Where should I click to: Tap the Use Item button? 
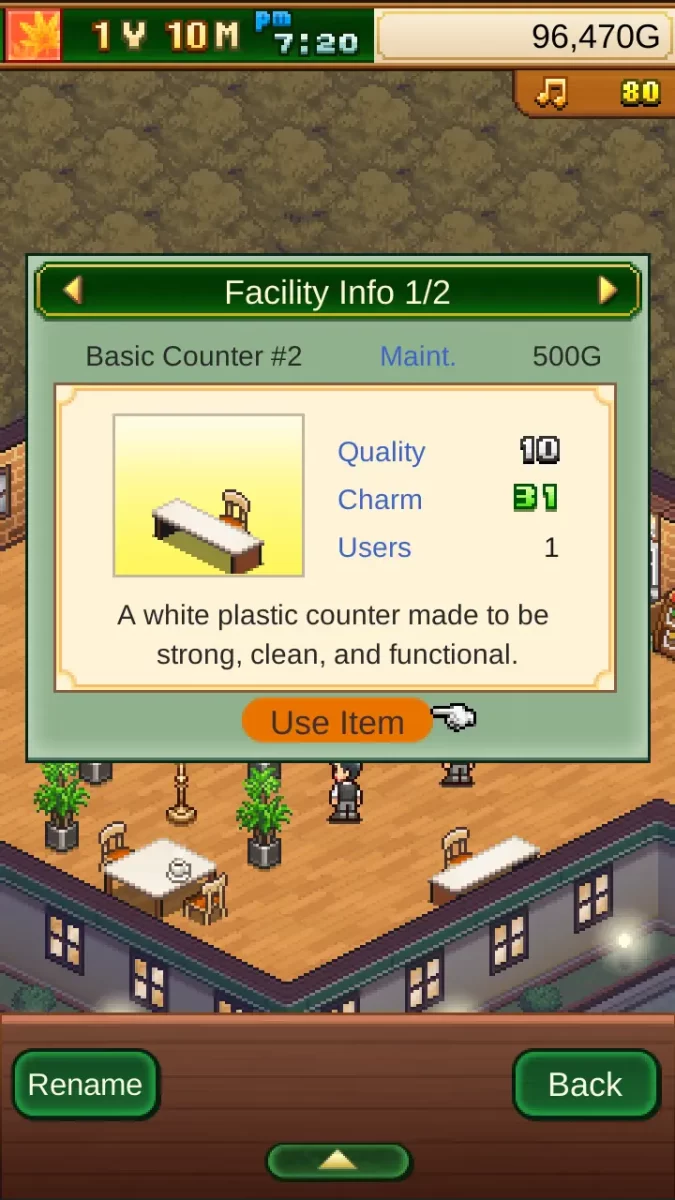pyautogui.click(x=337, y=722)
